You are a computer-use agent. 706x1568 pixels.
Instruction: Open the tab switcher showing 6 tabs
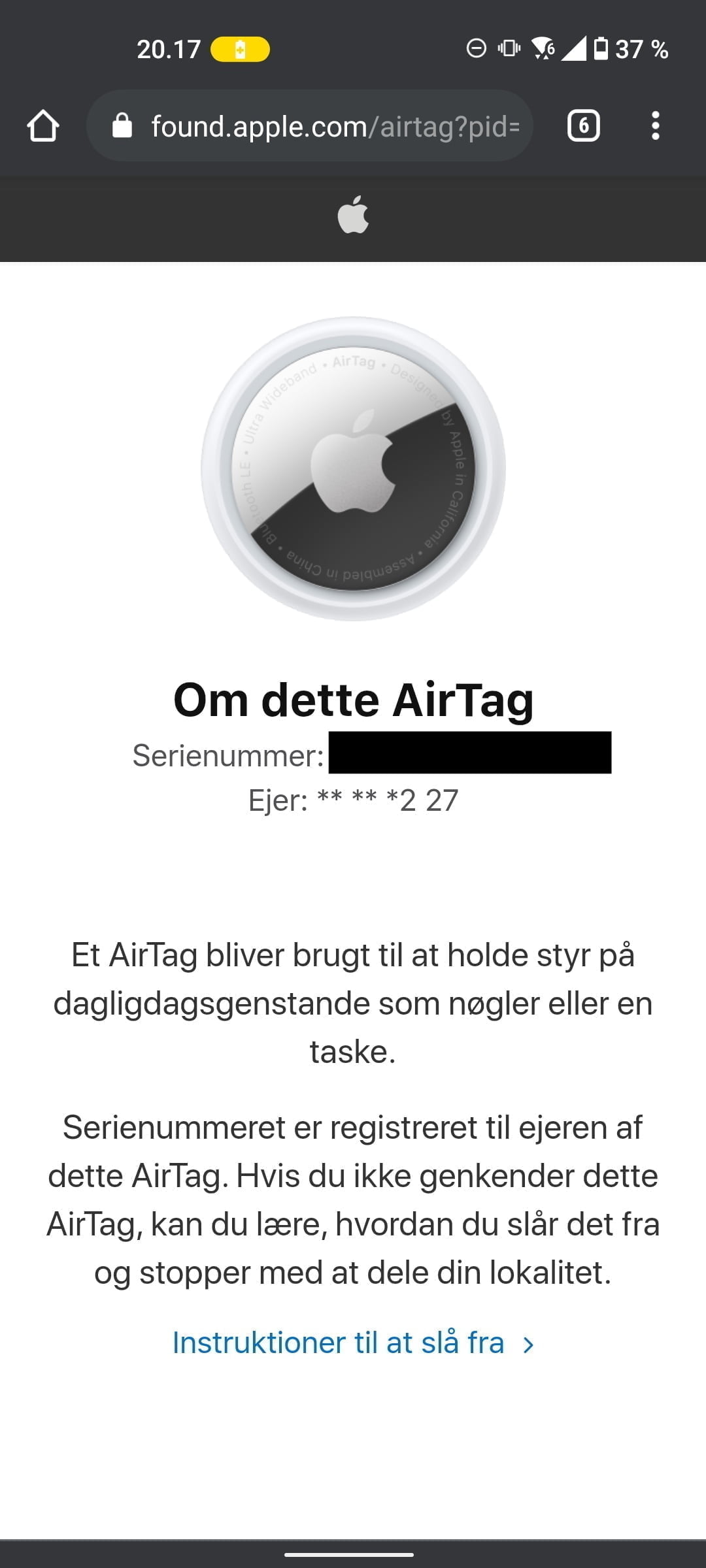click(x=583, y=125)
